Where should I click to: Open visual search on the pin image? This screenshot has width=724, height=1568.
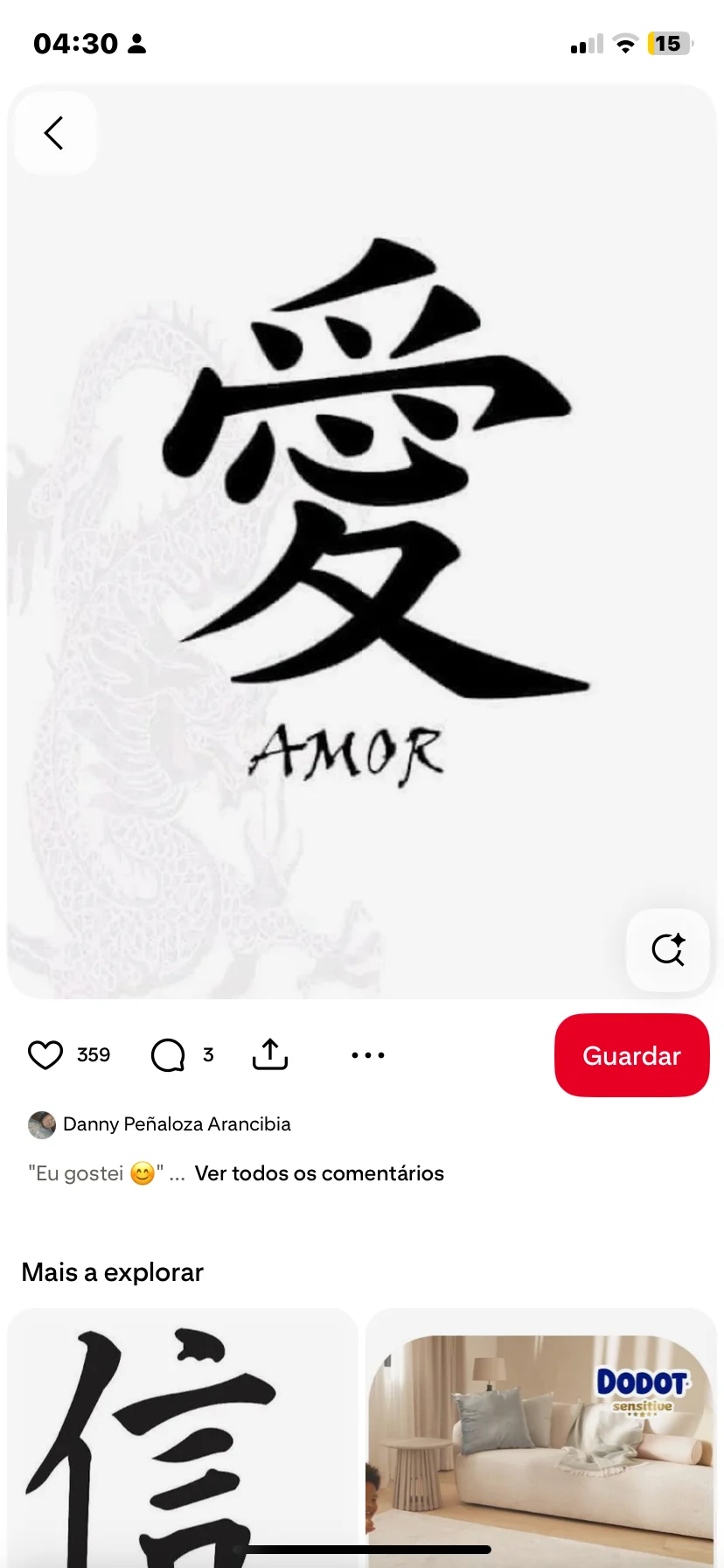point(668,949)
